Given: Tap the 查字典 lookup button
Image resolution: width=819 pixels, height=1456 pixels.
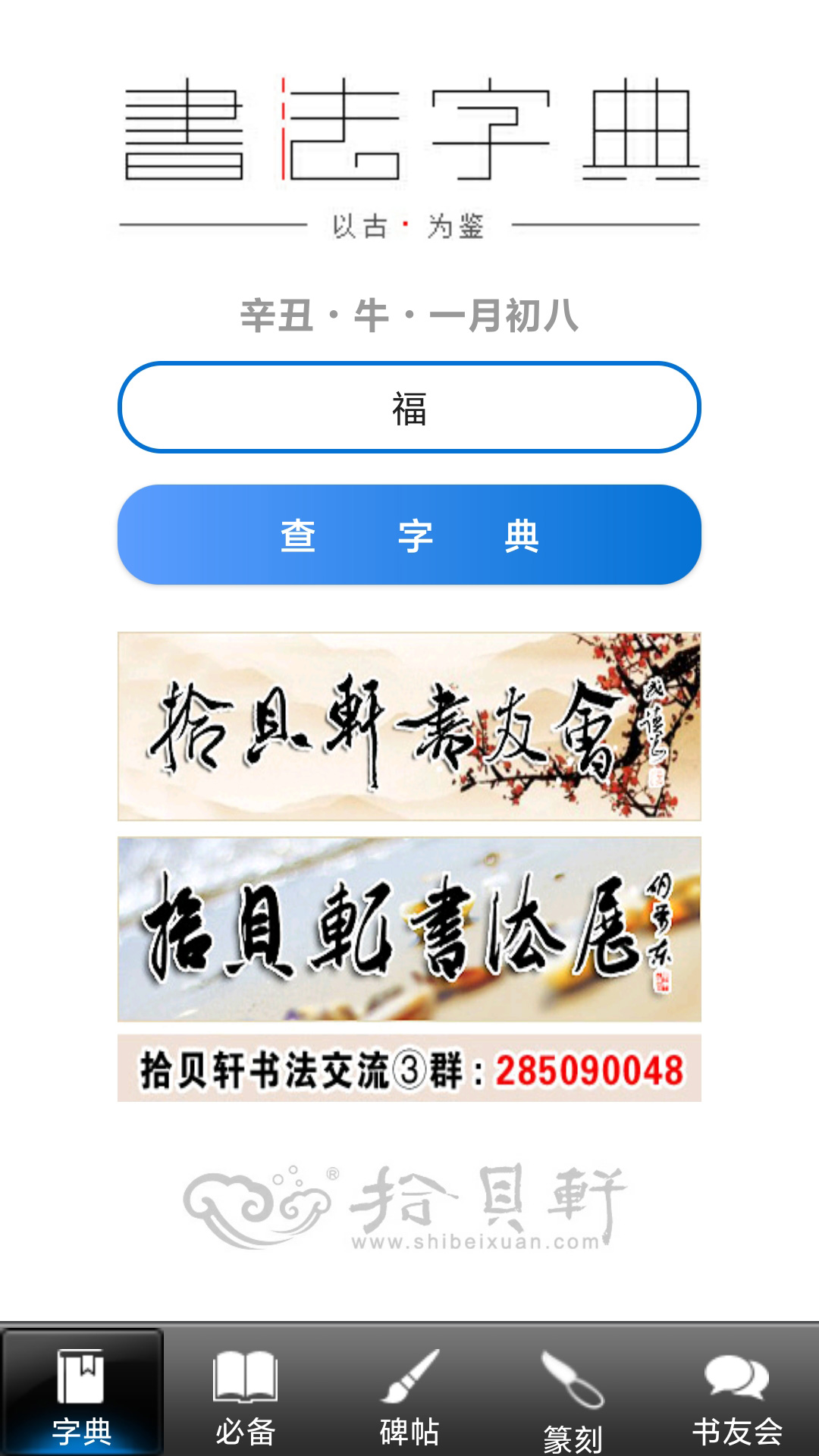Looking at the screenshot, I should 409,535.
